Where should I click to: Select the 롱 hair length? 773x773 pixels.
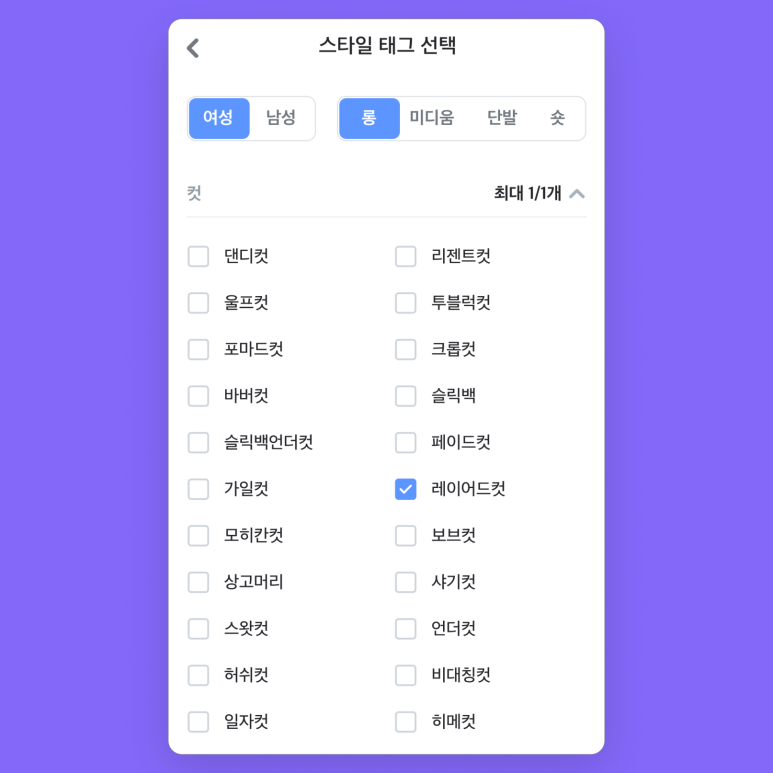(369, 118)
